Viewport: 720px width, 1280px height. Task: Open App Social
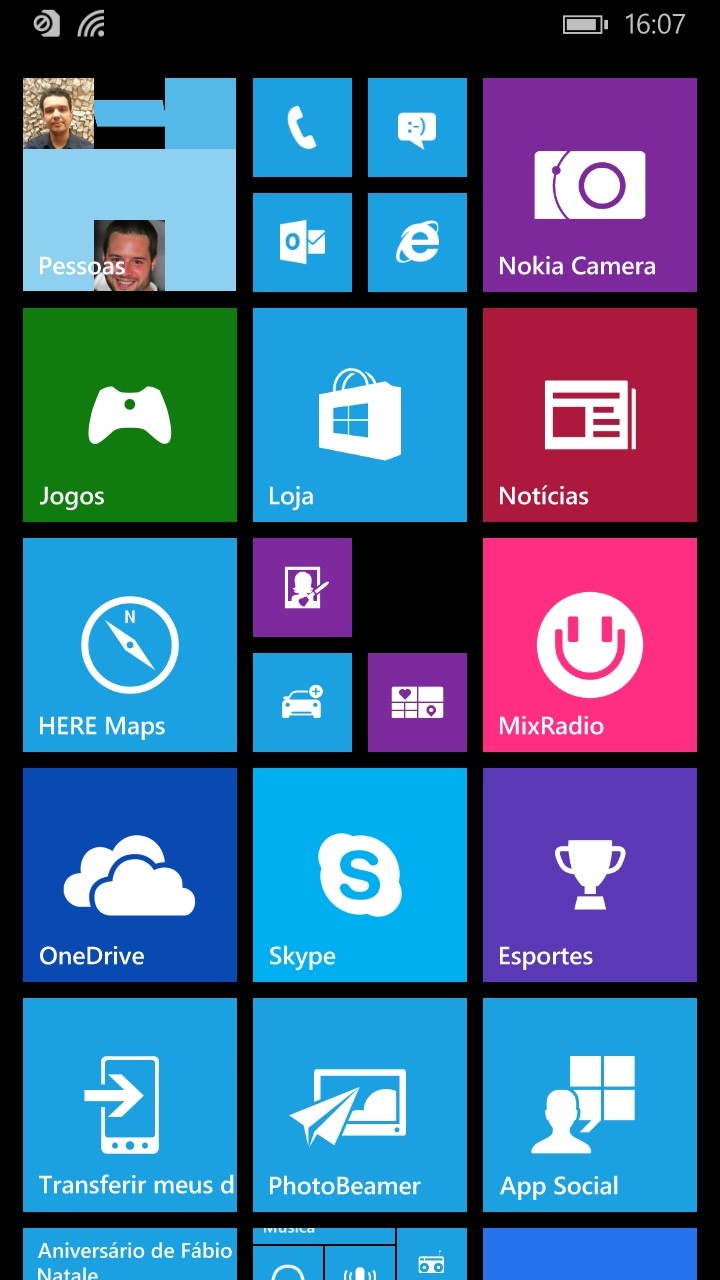[x=589, y=1105]
